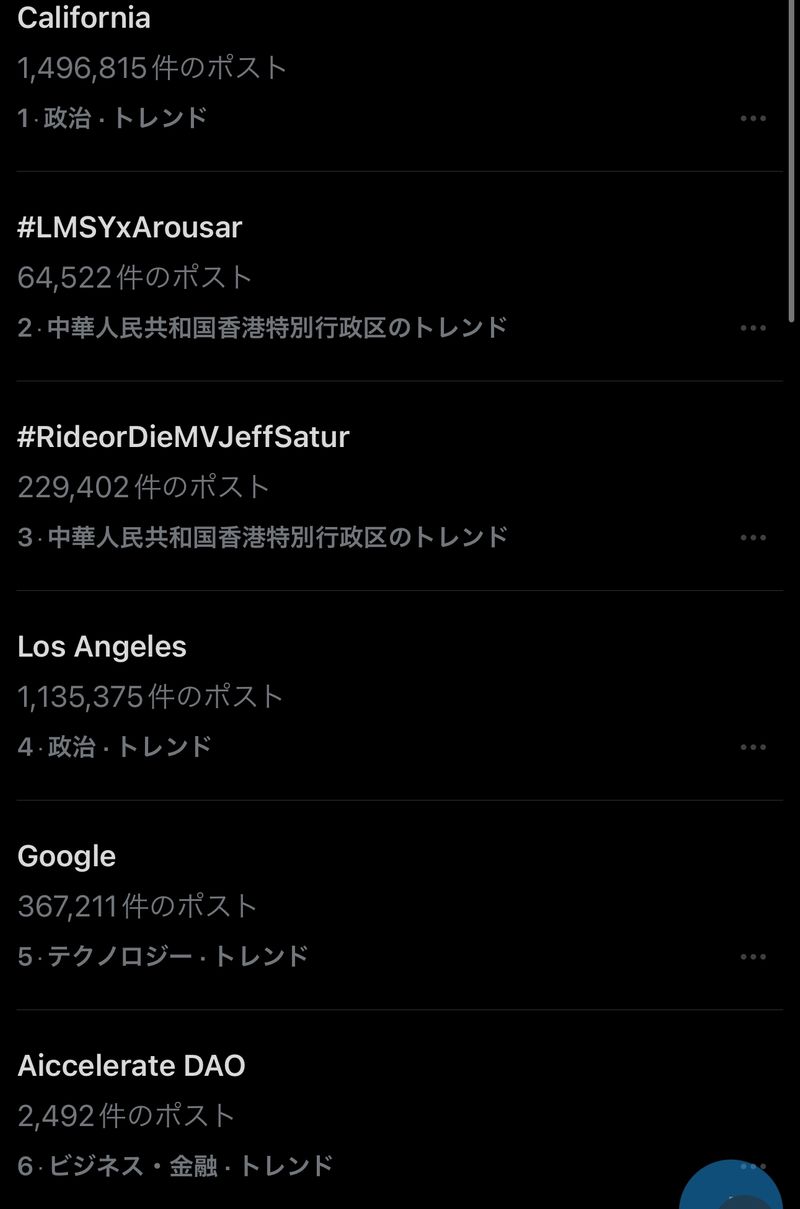Open more options for #LMSYxArousar
Viewport: 800px width, 1209px height.
(753, 328)
